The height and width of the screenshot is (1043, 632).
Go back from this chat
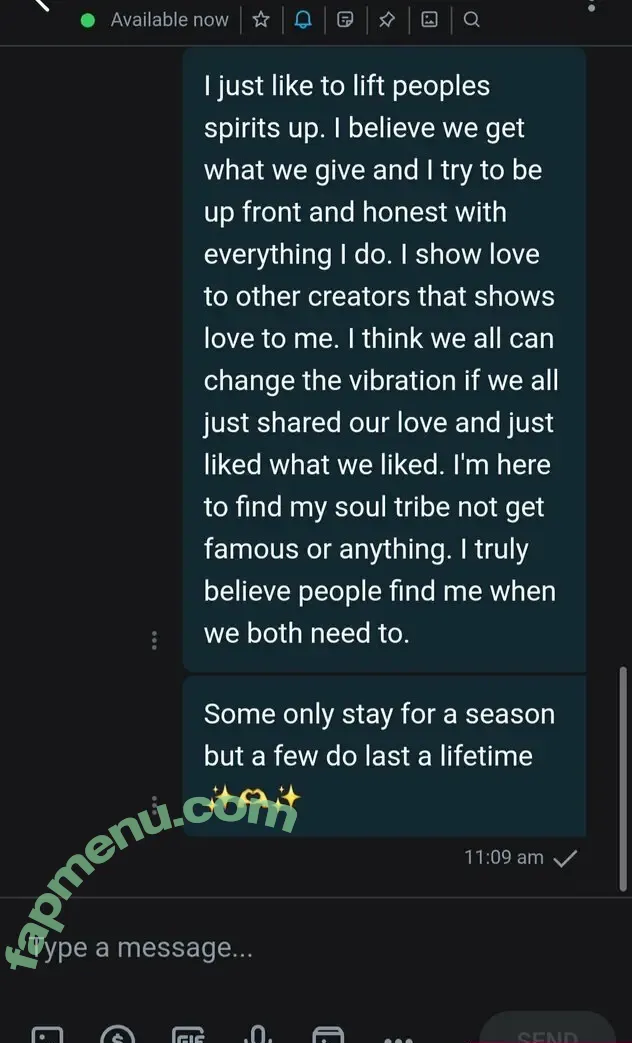[38, 5]
